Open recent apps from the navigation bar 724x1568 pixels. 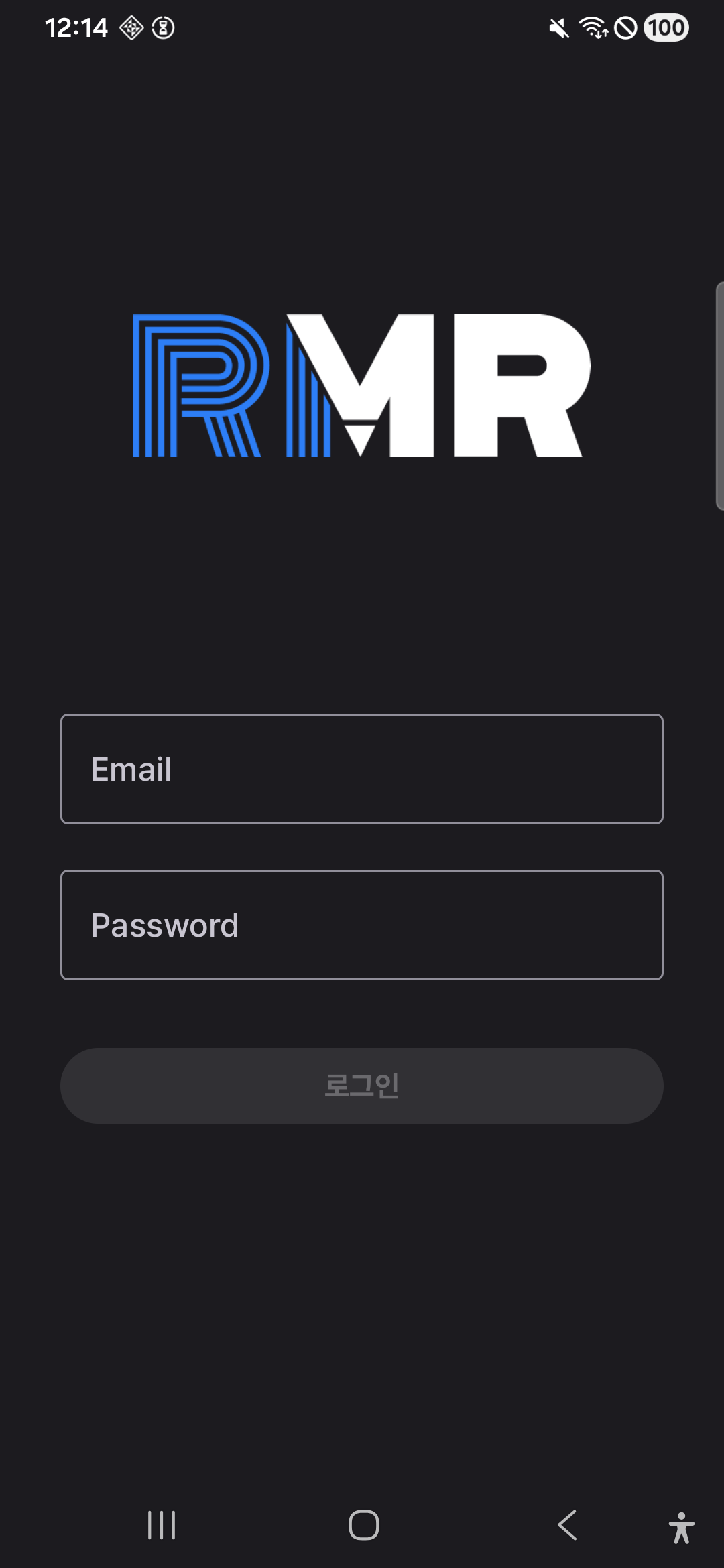pos(162,1526)
